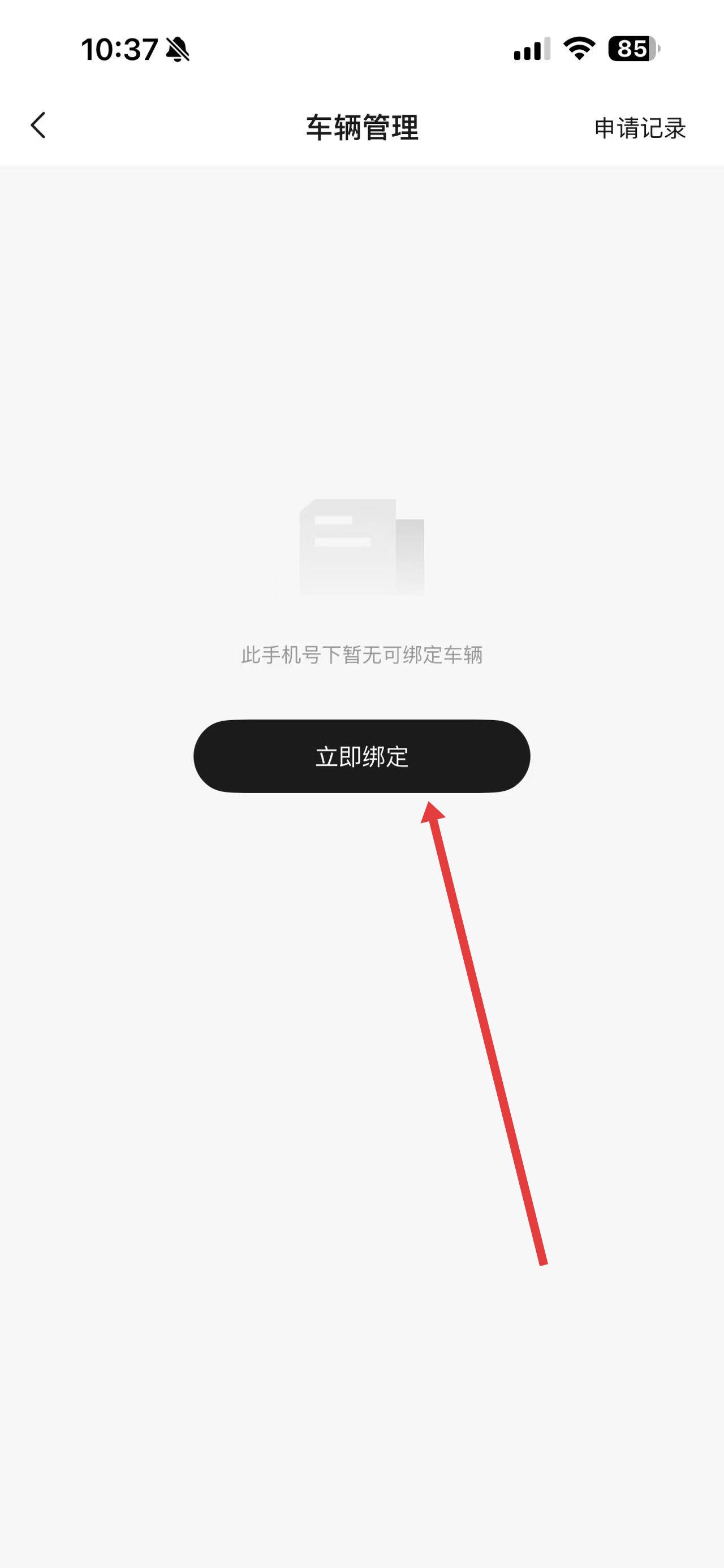Go back from 车辆管理 page
The height and width of the screenshot is (1568, 724).
pos(38,126)
